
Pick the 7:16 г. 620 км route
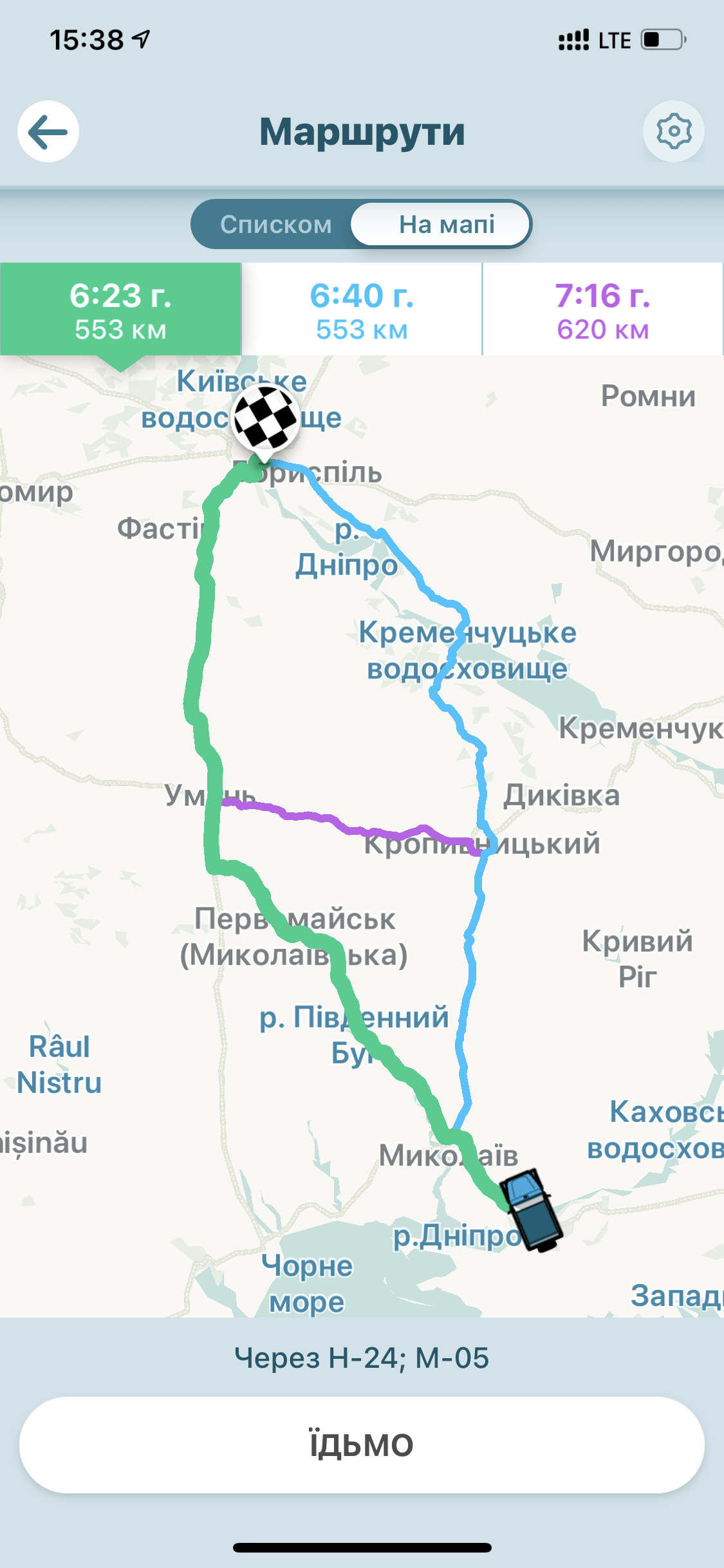(x=603, y=310)
